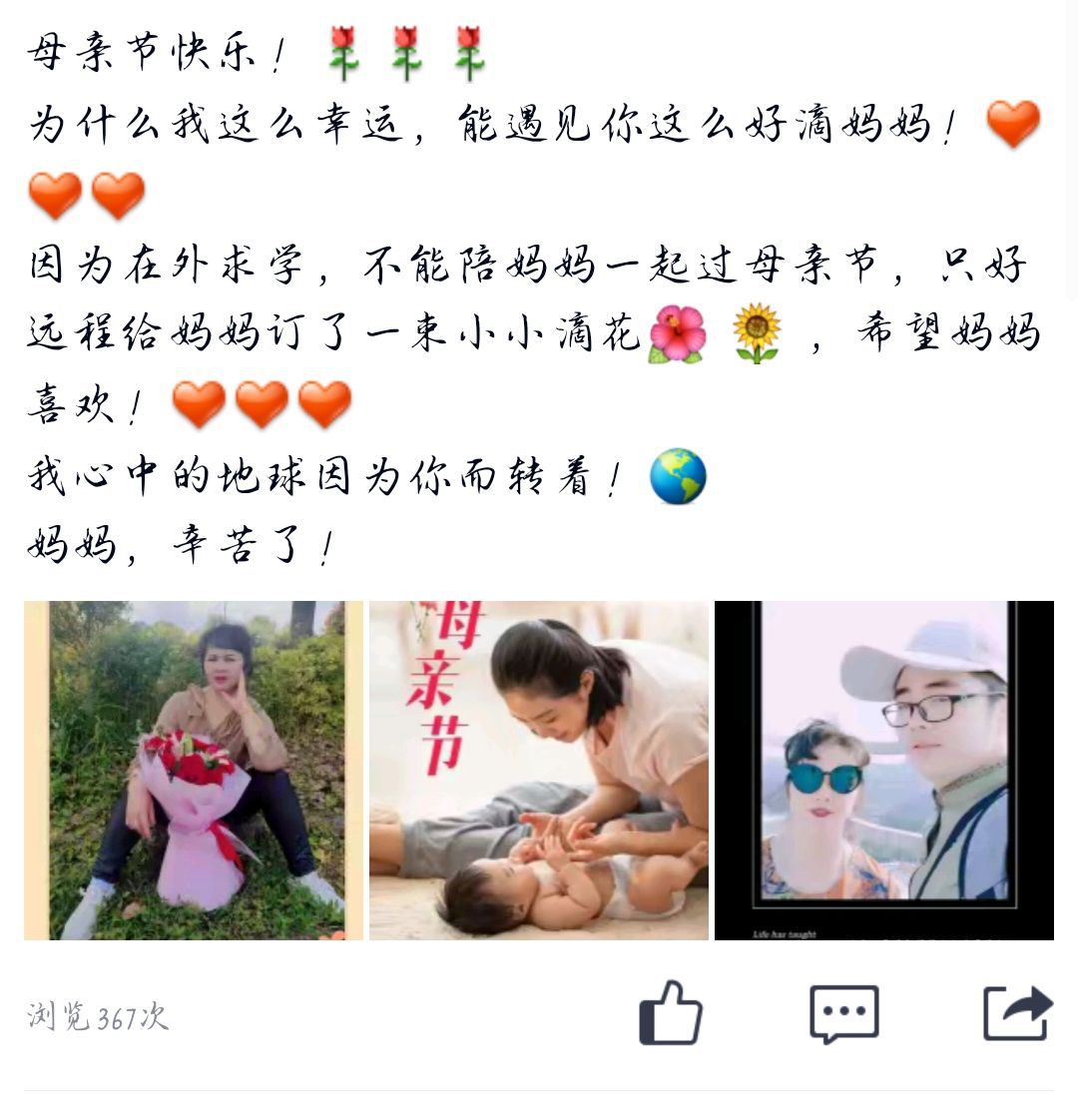View the mother and baby picture

pos(539,770)
